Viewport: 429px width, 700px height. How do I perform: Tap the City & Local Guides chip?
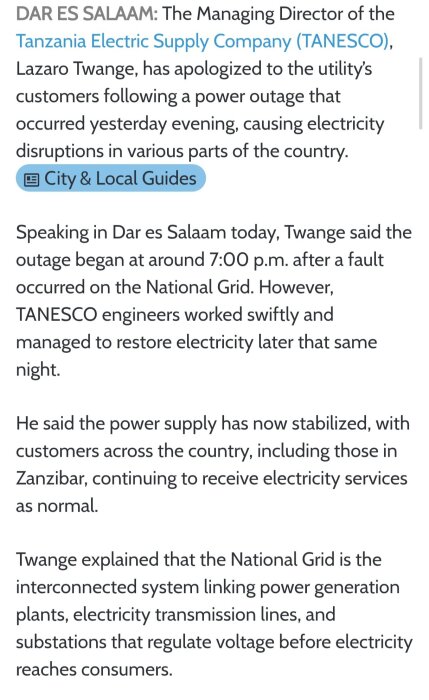click(x=111, y=179)
